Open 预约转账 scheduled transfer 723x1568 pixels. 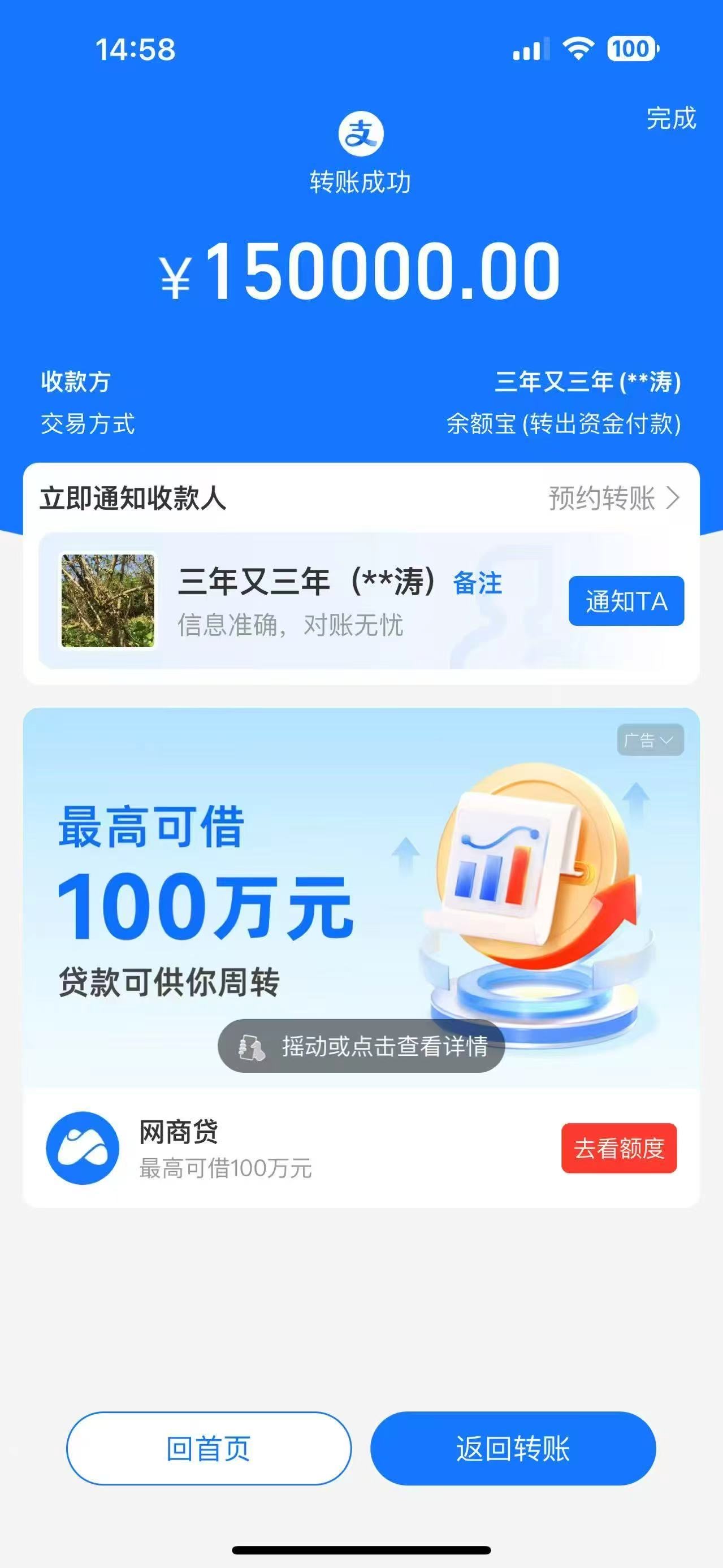[613, 498]
